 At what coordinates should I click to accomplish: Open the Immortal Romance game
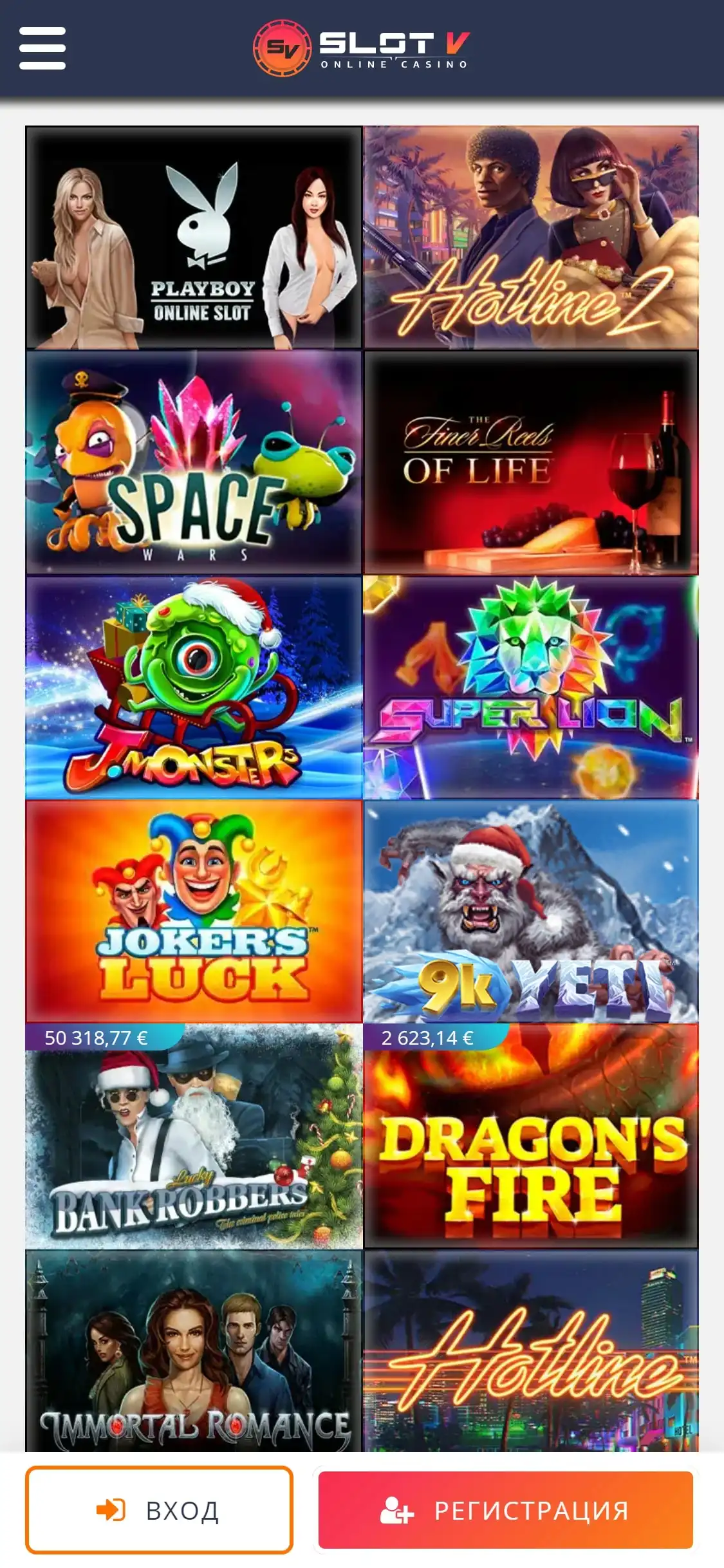[x=194, y=1352]
